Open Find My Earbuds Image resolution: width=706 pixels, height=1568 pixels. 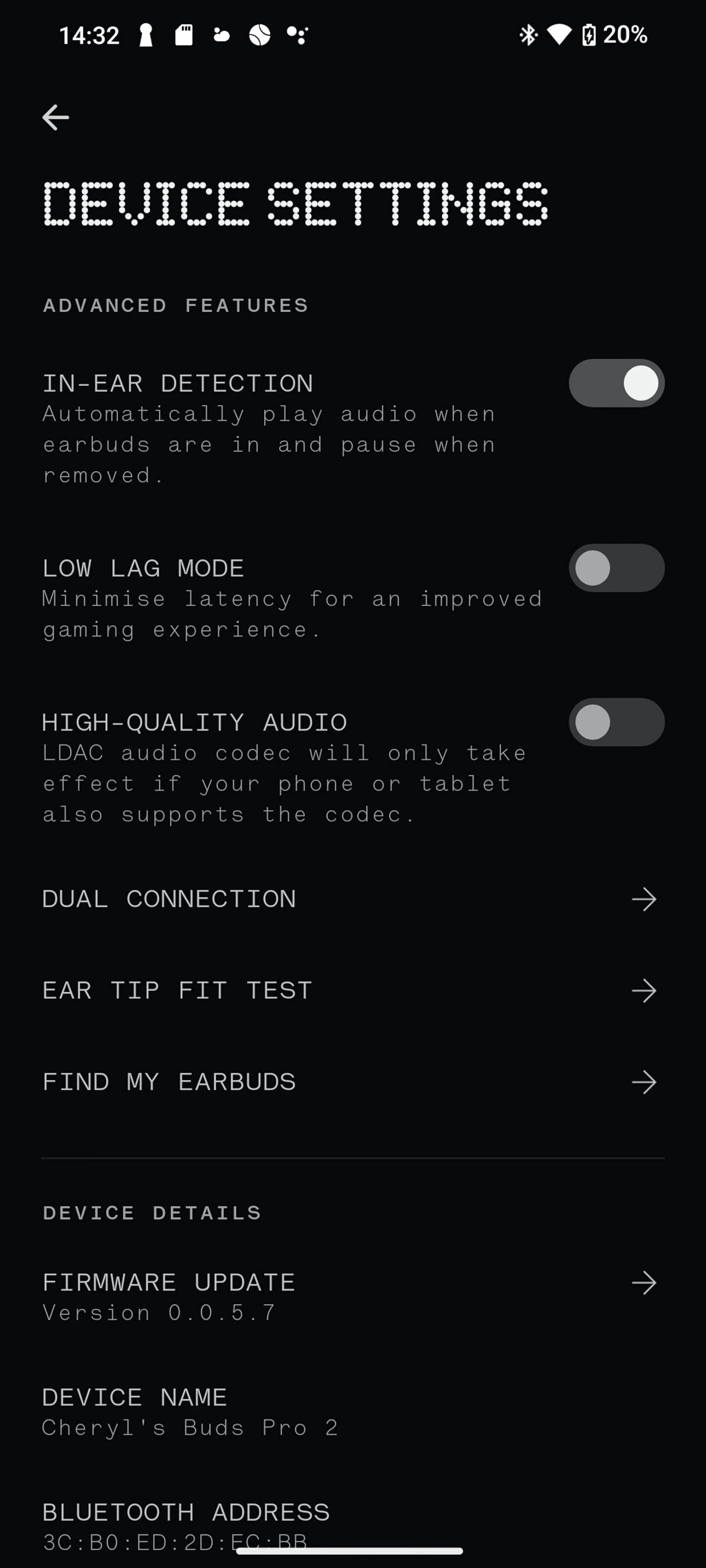352,1082
